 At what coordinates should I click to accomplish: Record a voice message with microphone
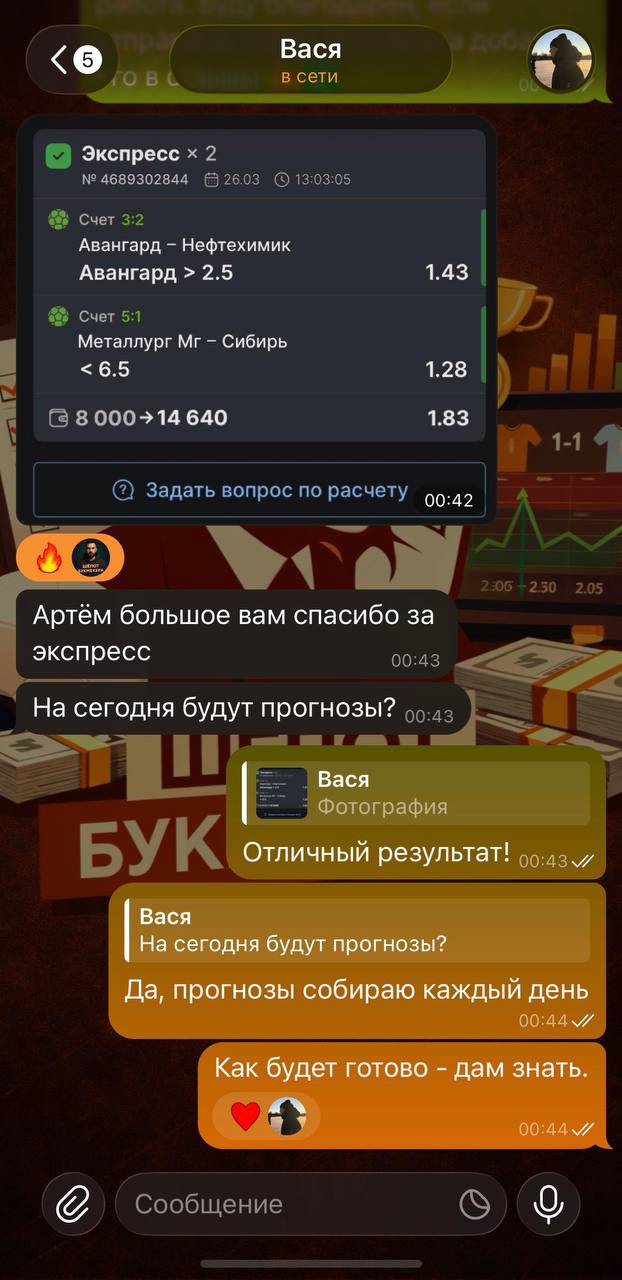point(548,1204)
